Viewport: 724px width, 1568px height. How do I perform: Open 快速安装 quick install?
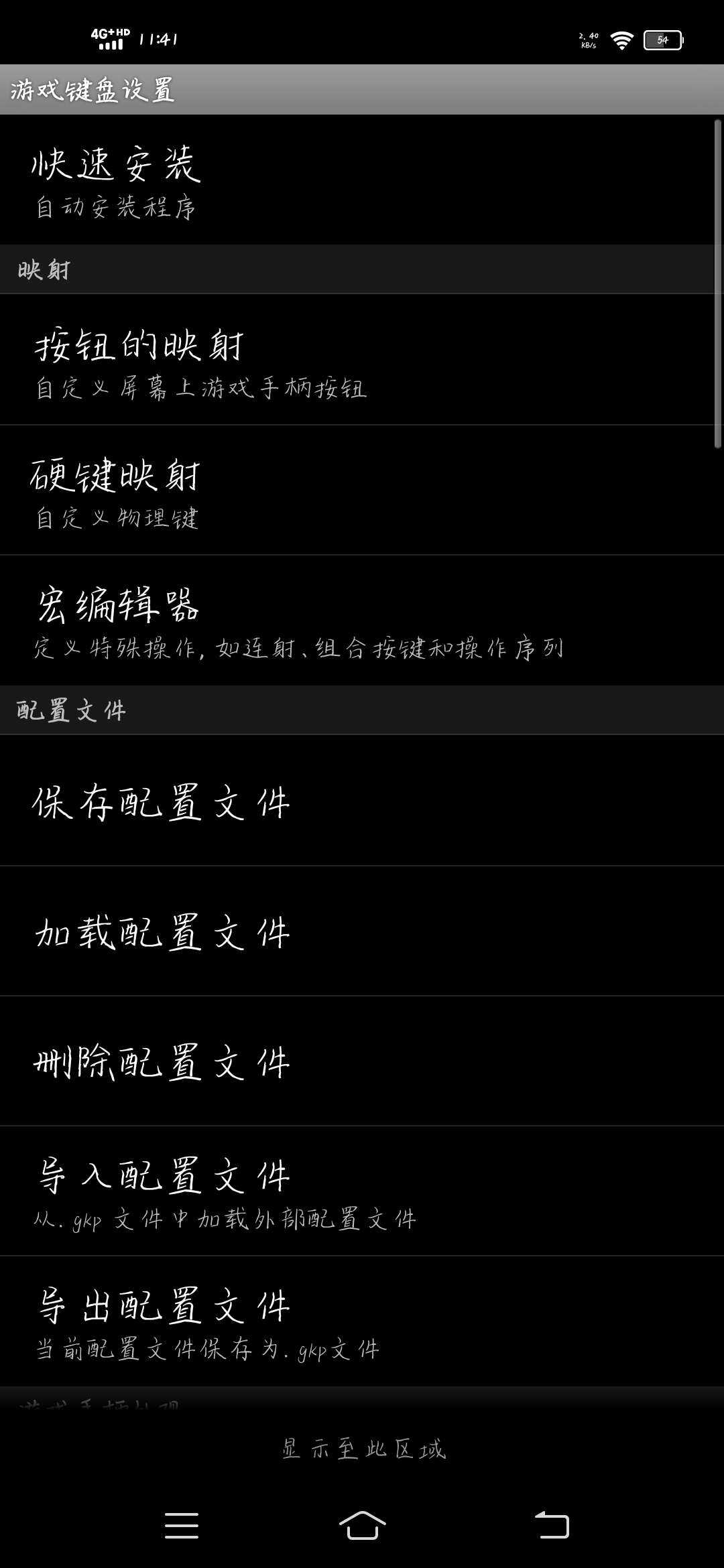tap(362, 180)
